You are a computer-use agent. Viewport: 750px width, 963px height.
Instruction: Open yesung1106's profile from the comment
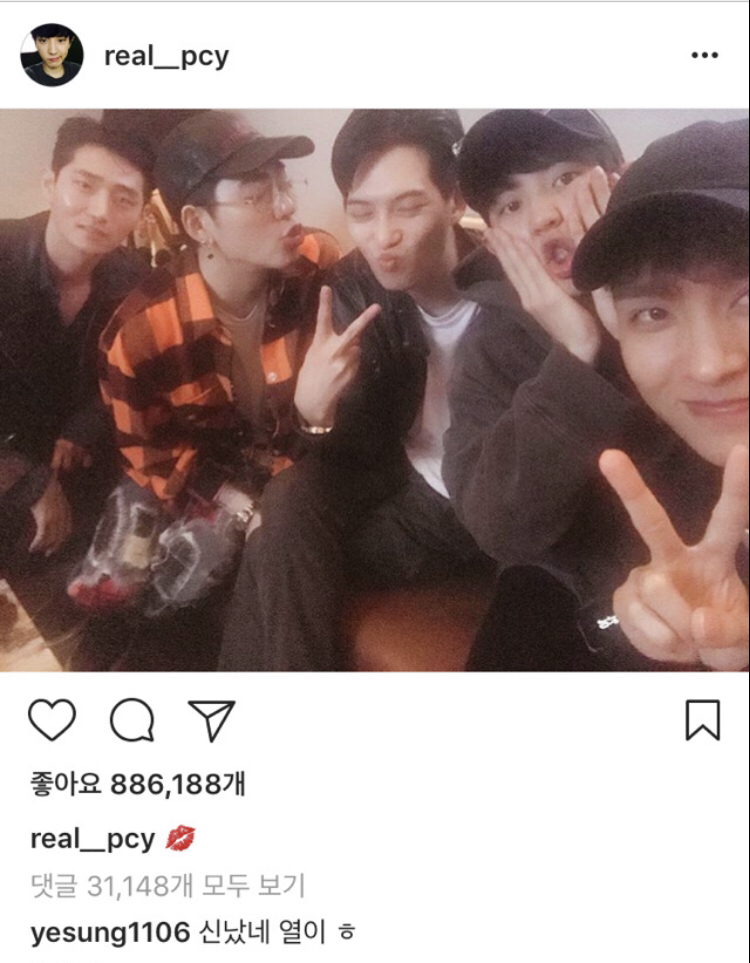point(110,933)
